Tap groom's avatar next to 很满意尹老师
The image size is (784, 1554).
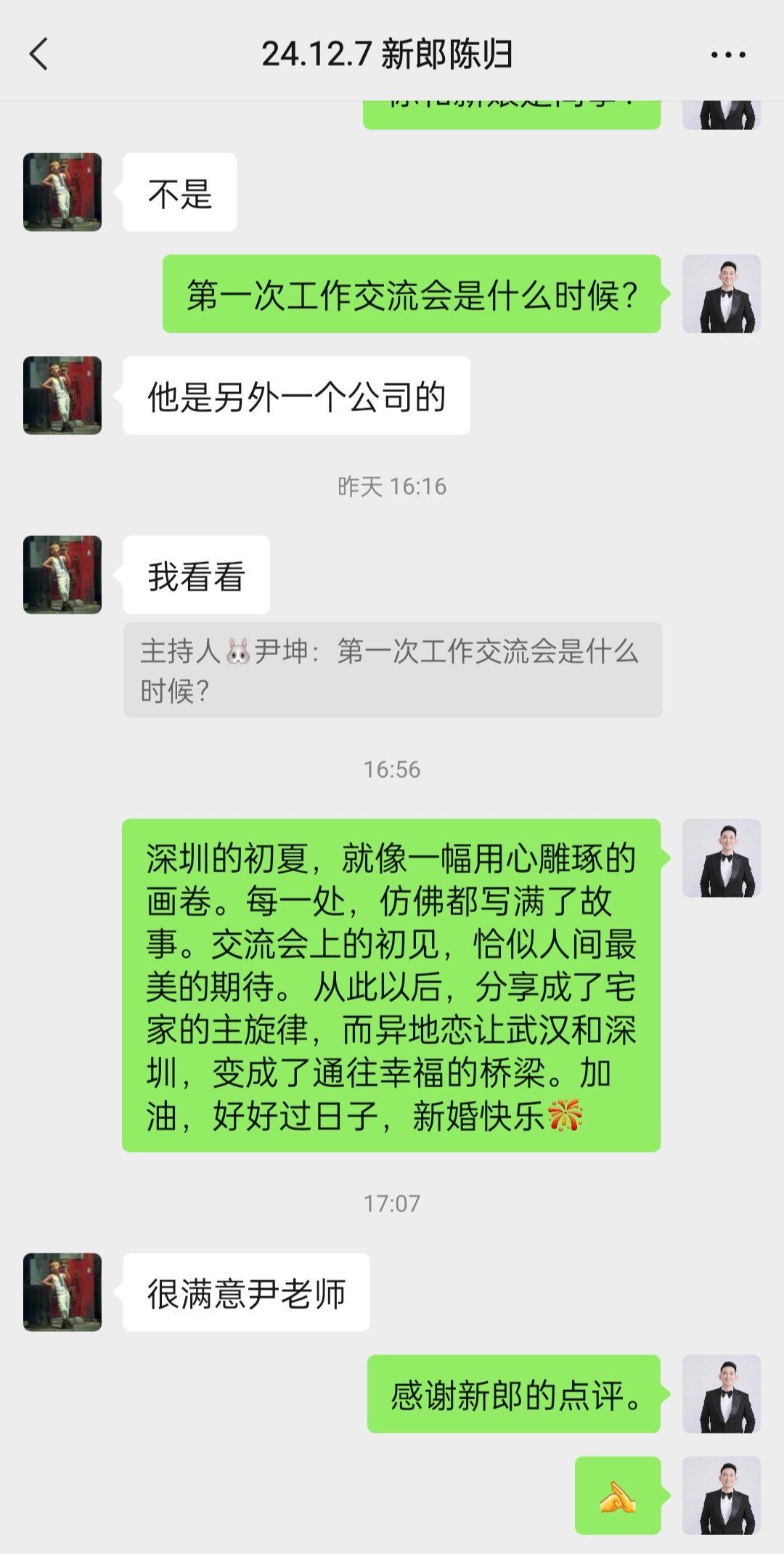click(x=62, y=1292)
